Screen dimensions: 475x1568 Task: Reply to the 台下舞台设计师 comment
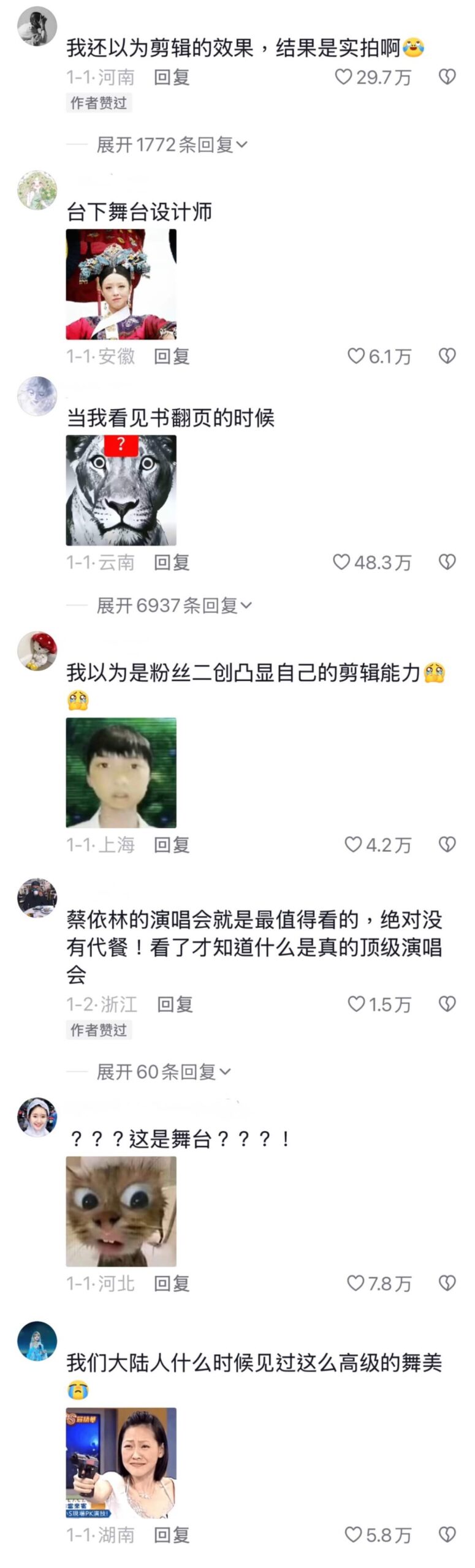172,356
